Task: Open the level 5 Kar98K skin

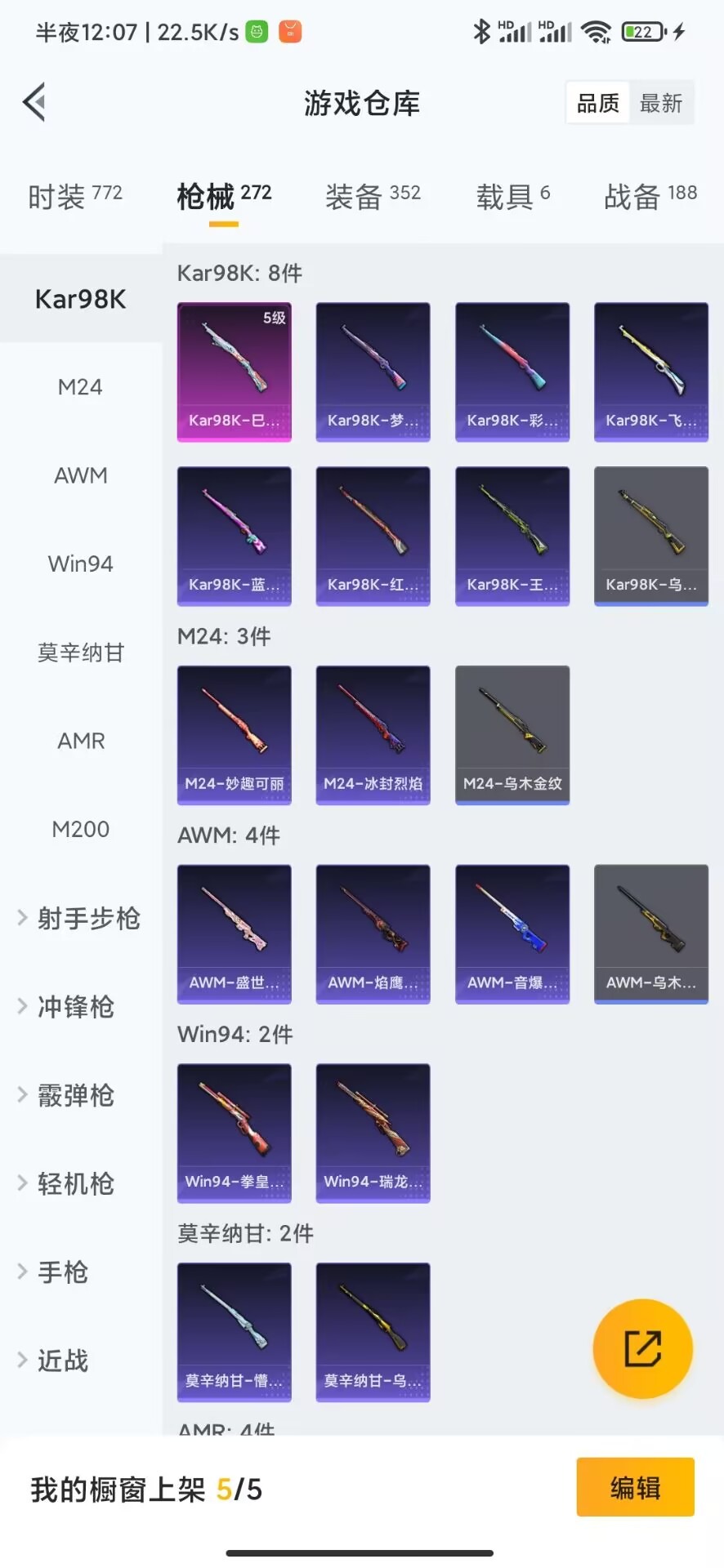Action: (235, 372)
